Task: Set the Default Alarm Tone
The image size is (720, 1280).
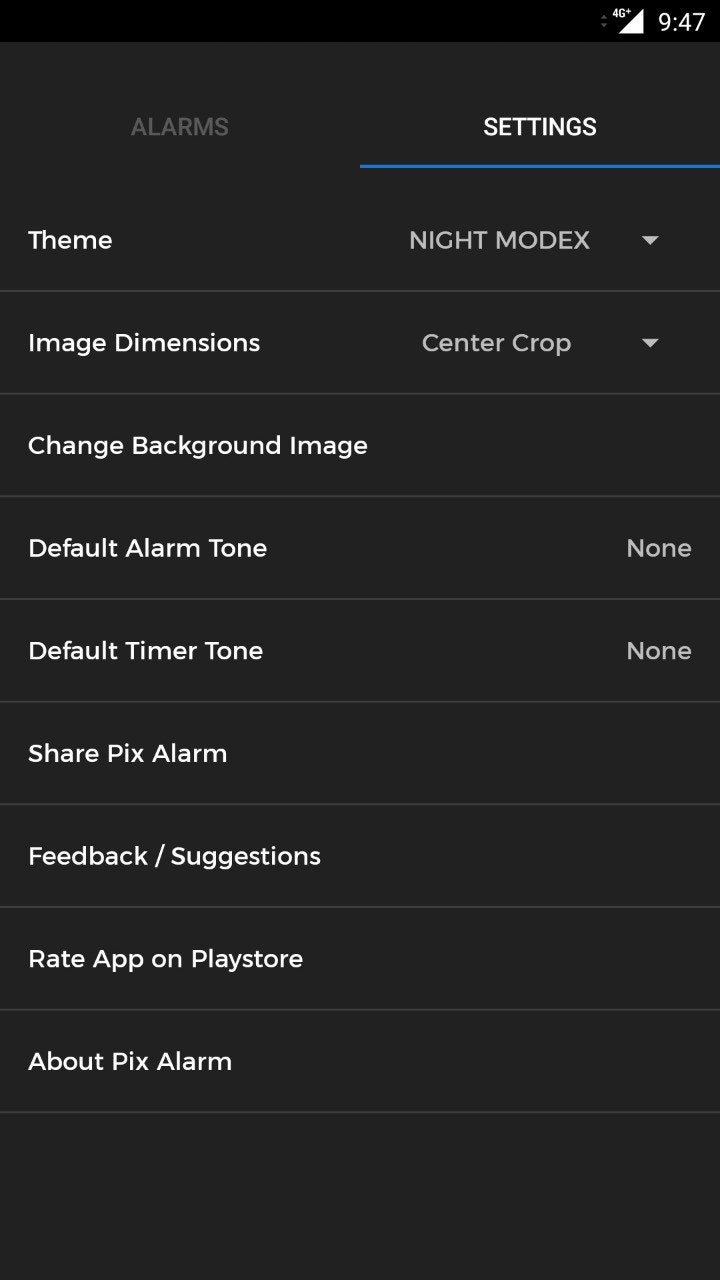Action: click(148, 548)
